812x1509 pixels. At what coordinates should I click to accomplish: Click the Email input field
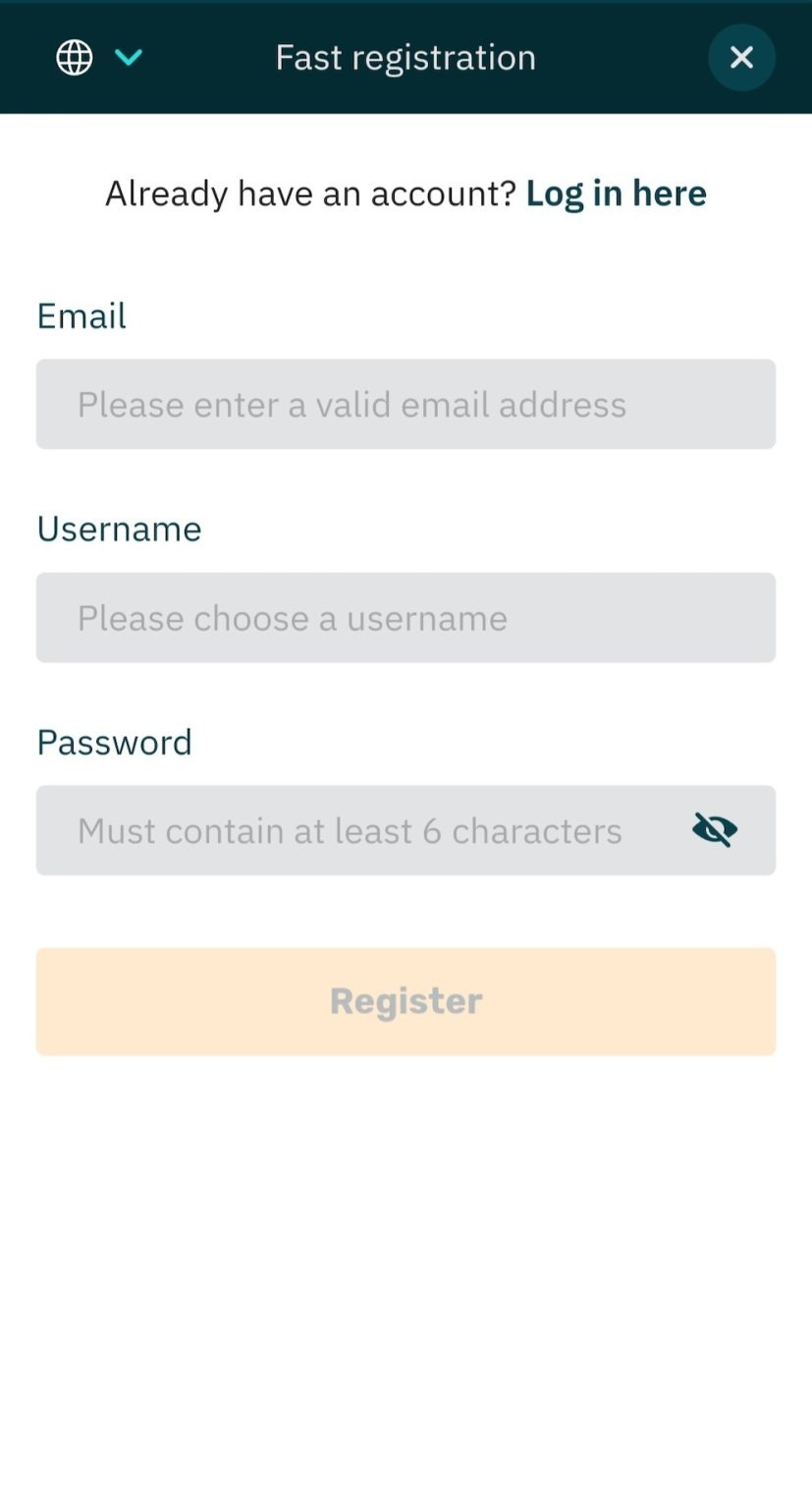406,404
